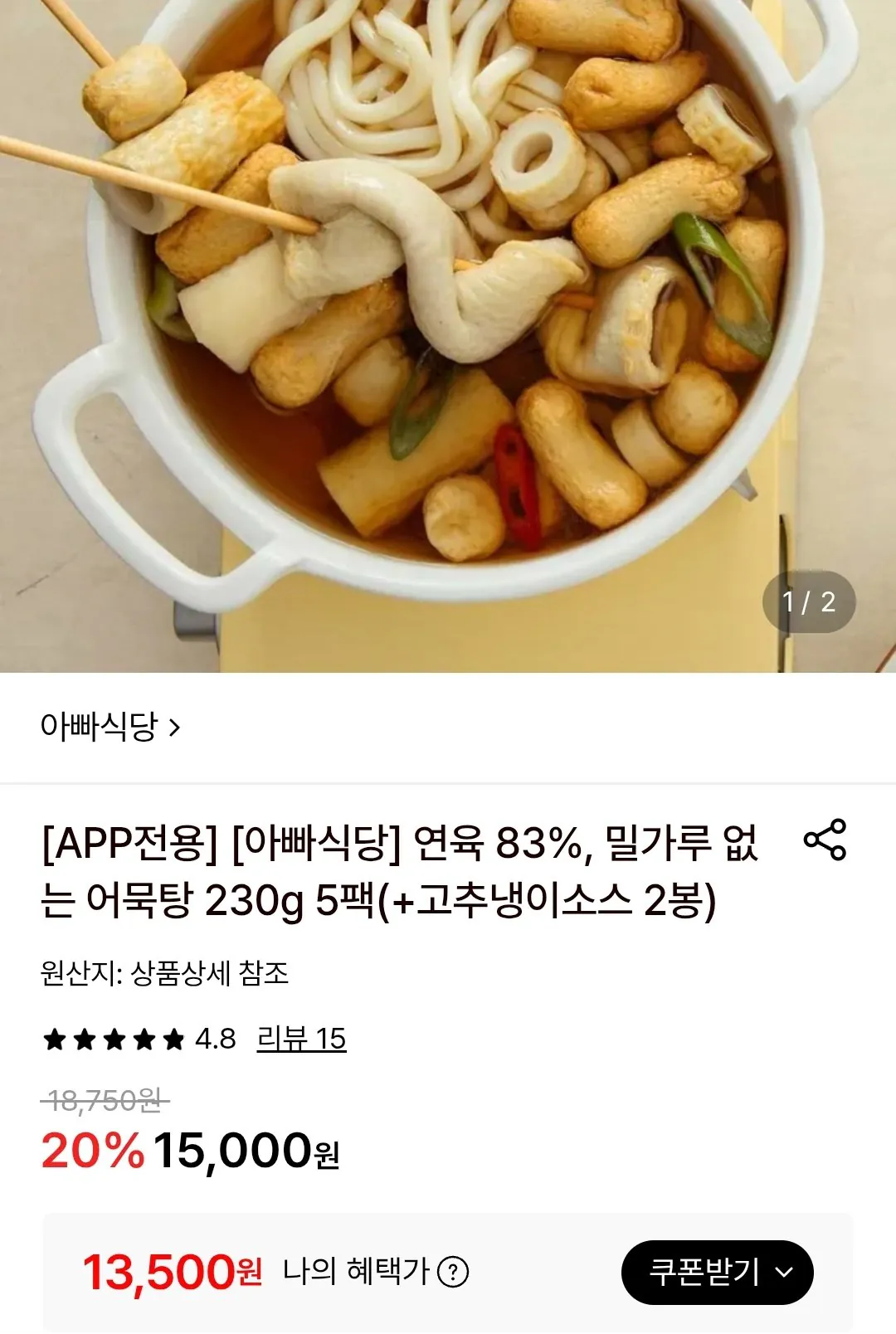Open the 리뷰 15 reviews link
This screenshot has width=896, height=1334.
(301, 1039)
